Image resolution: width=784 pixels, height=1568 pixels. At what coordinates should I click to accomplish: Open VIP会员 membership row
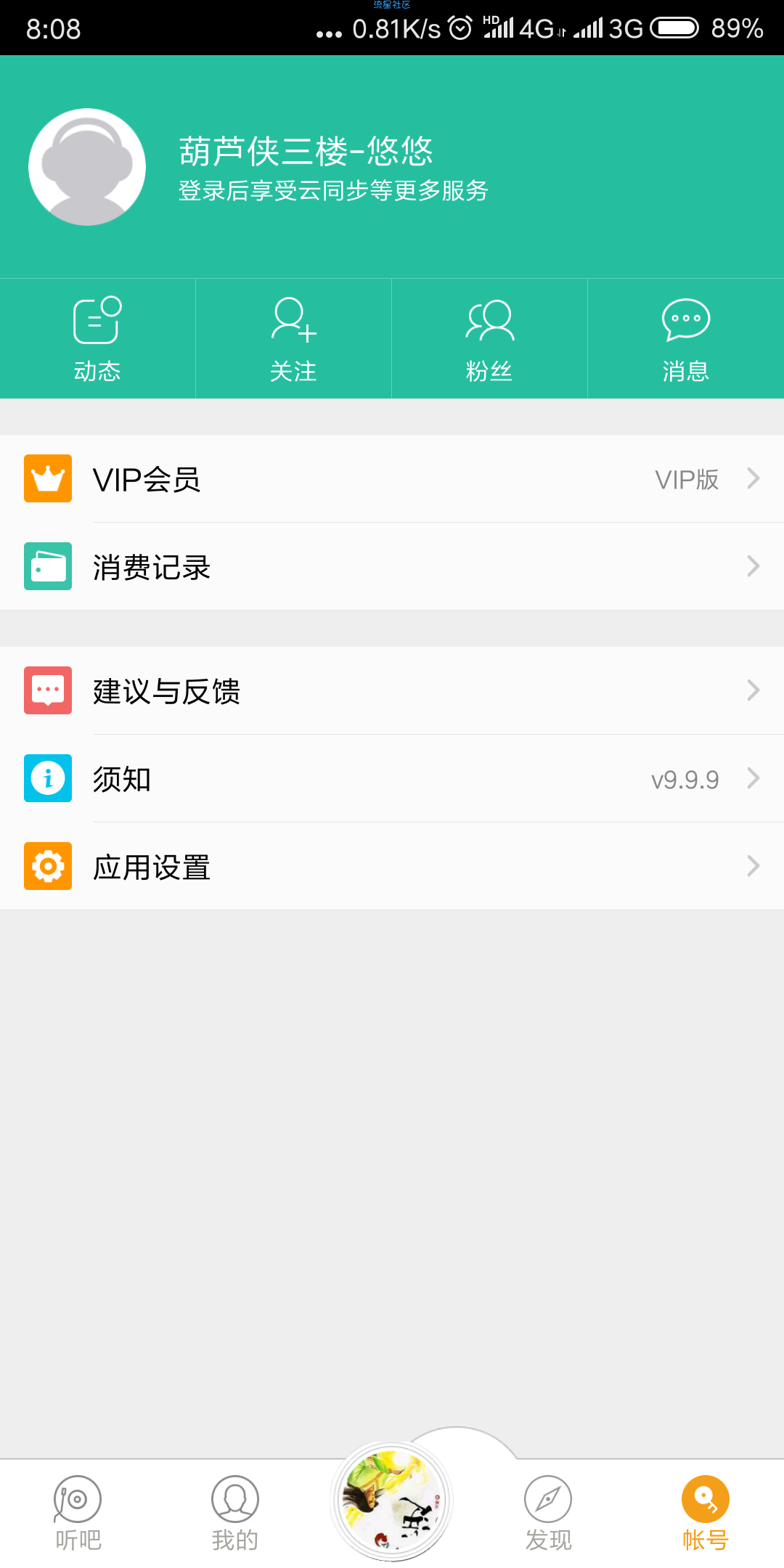tap(392, 479)
